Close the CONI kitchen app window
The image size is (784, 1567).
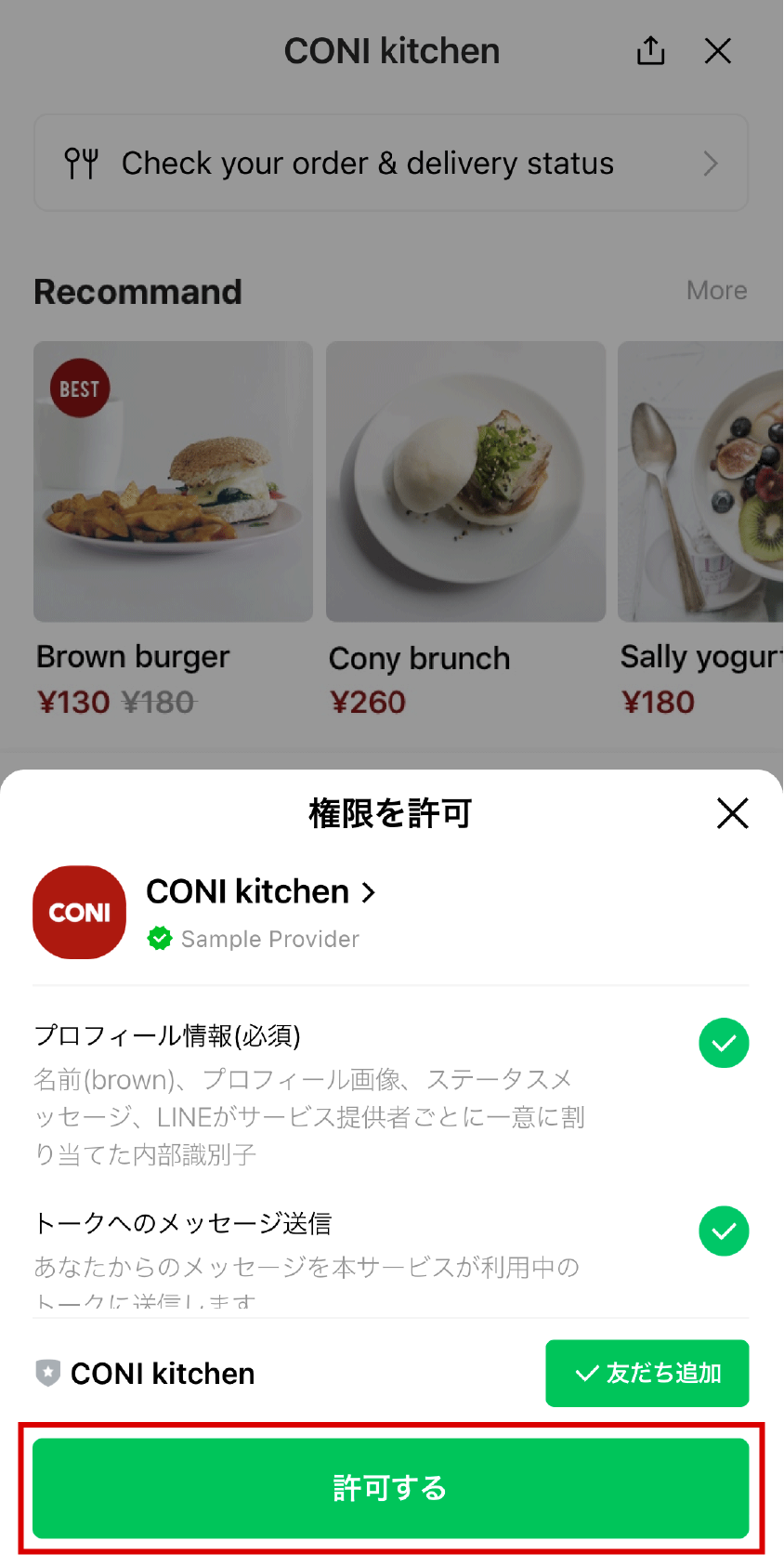pos(718,51)
